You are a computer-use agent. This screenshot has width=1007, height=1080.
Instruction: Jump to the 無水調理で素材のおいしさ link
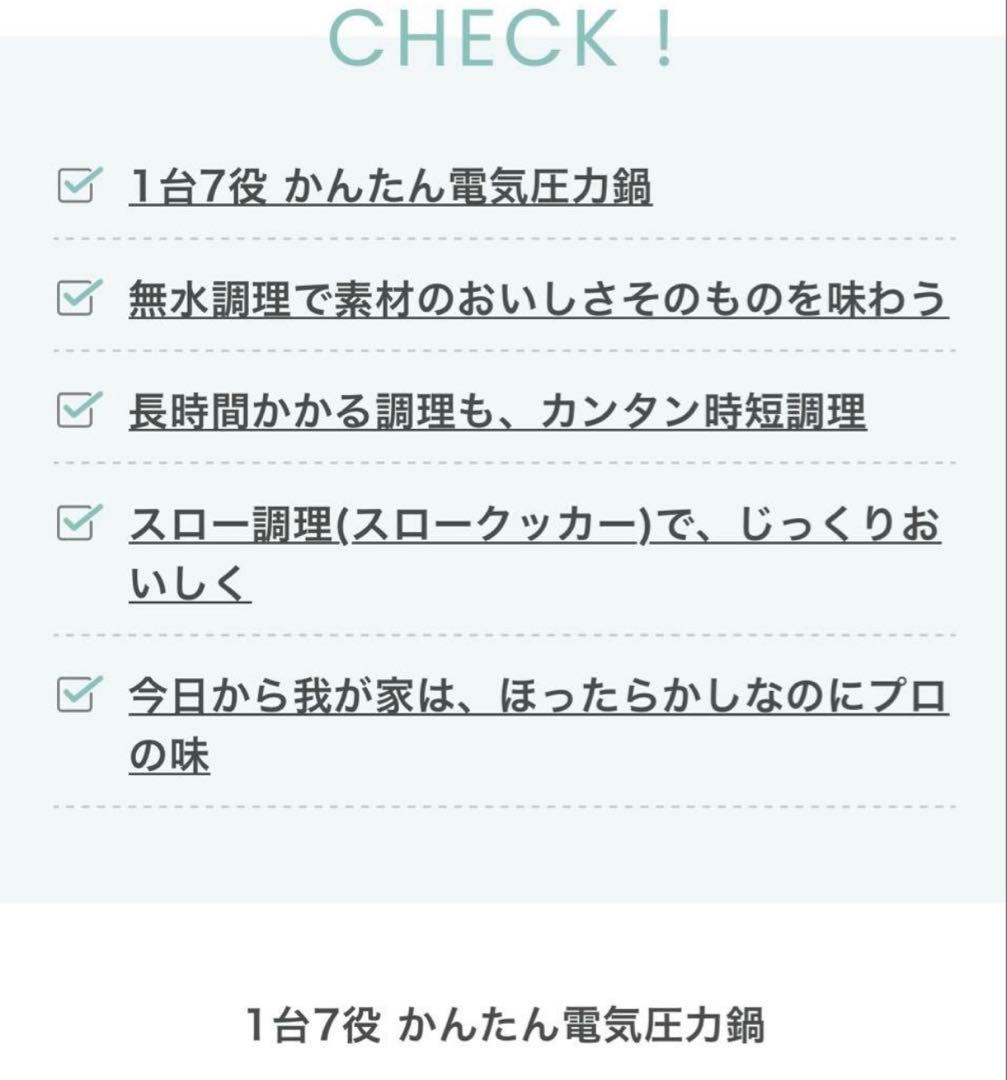(537, 298)
